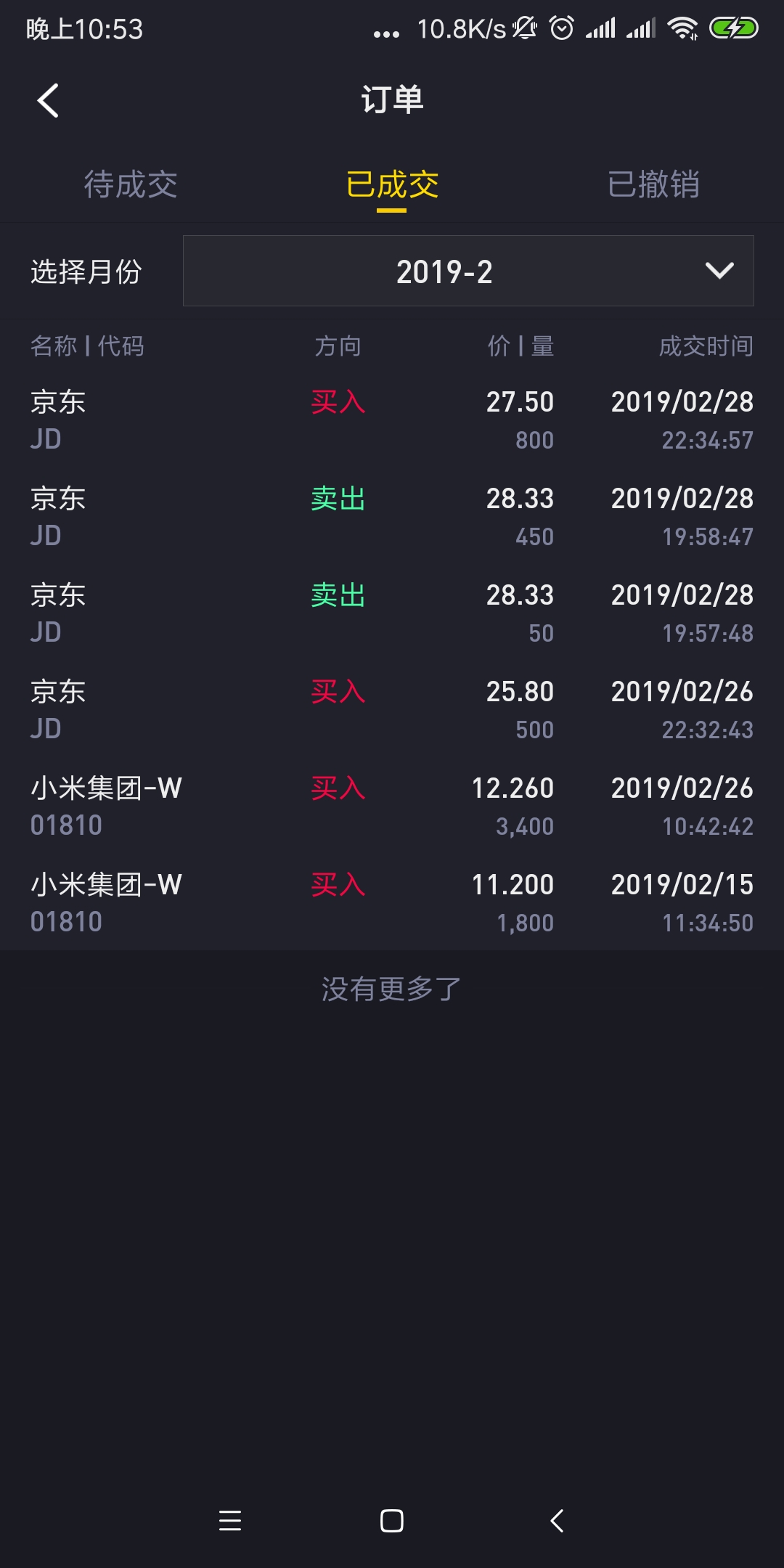The image size is (784, 1568).
Task: Open the 小米集团-W buy order at 12.260
Action: click(392, 806)
